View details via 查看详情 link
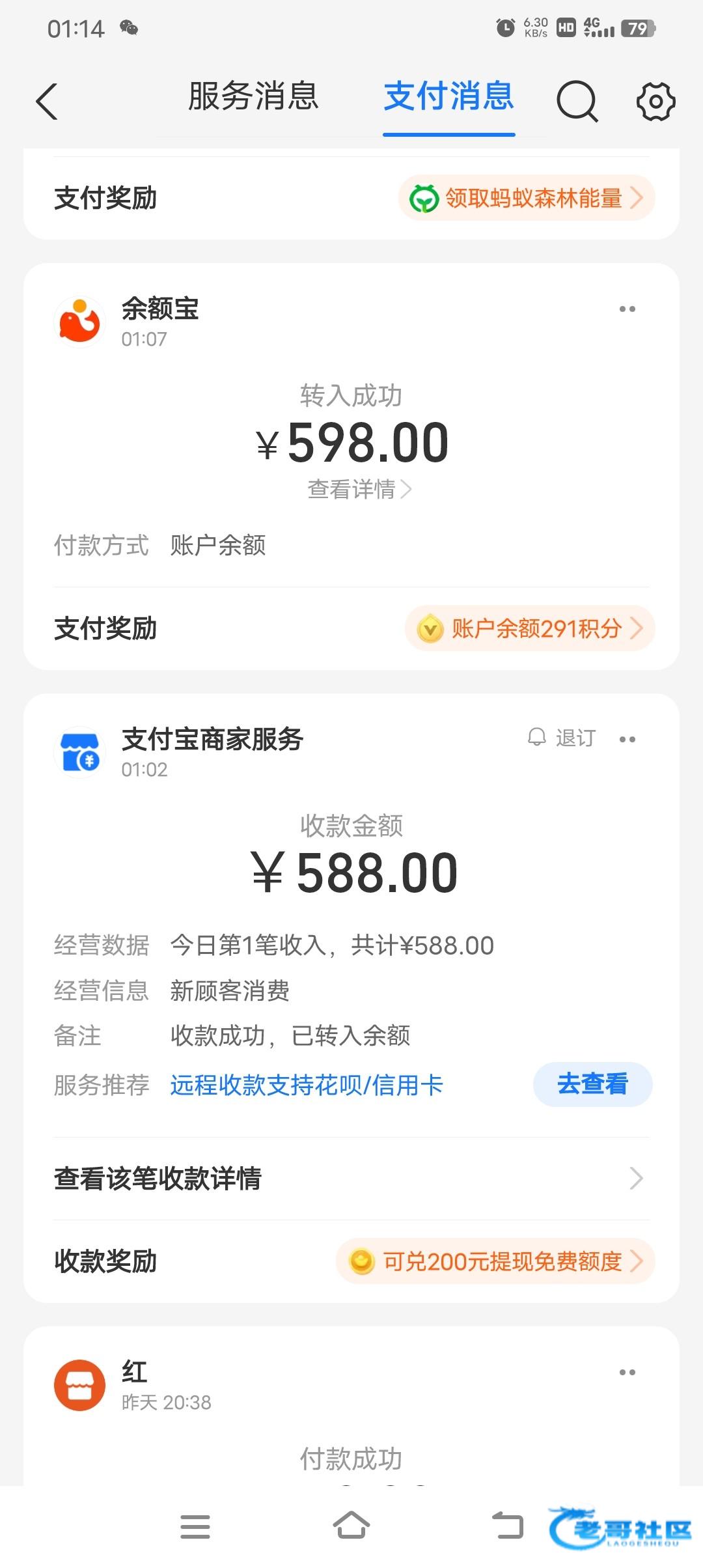Image resolution: width=703 pixels, height=1568 pixels. [359, 489]
